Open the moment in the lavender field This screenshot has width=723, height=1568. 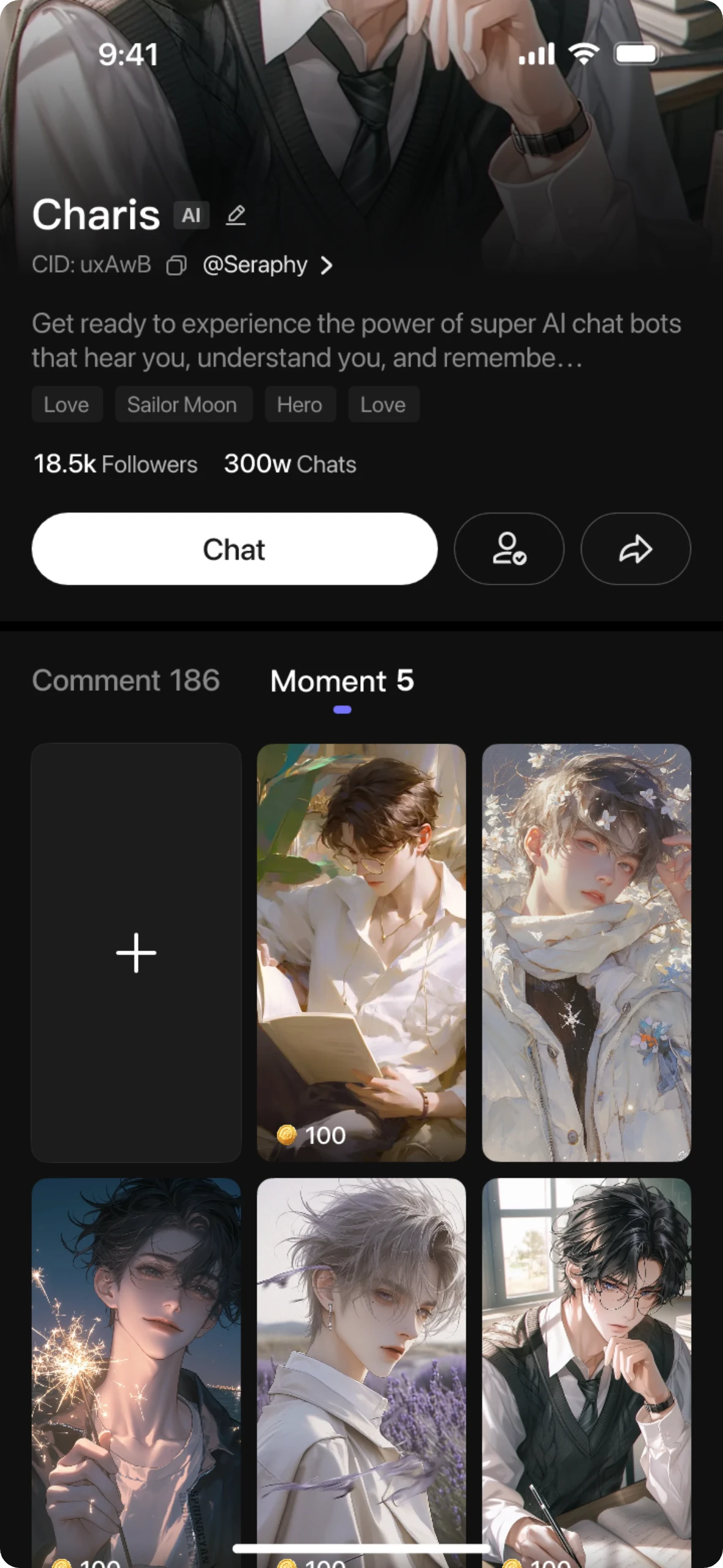click(361, 1366)
